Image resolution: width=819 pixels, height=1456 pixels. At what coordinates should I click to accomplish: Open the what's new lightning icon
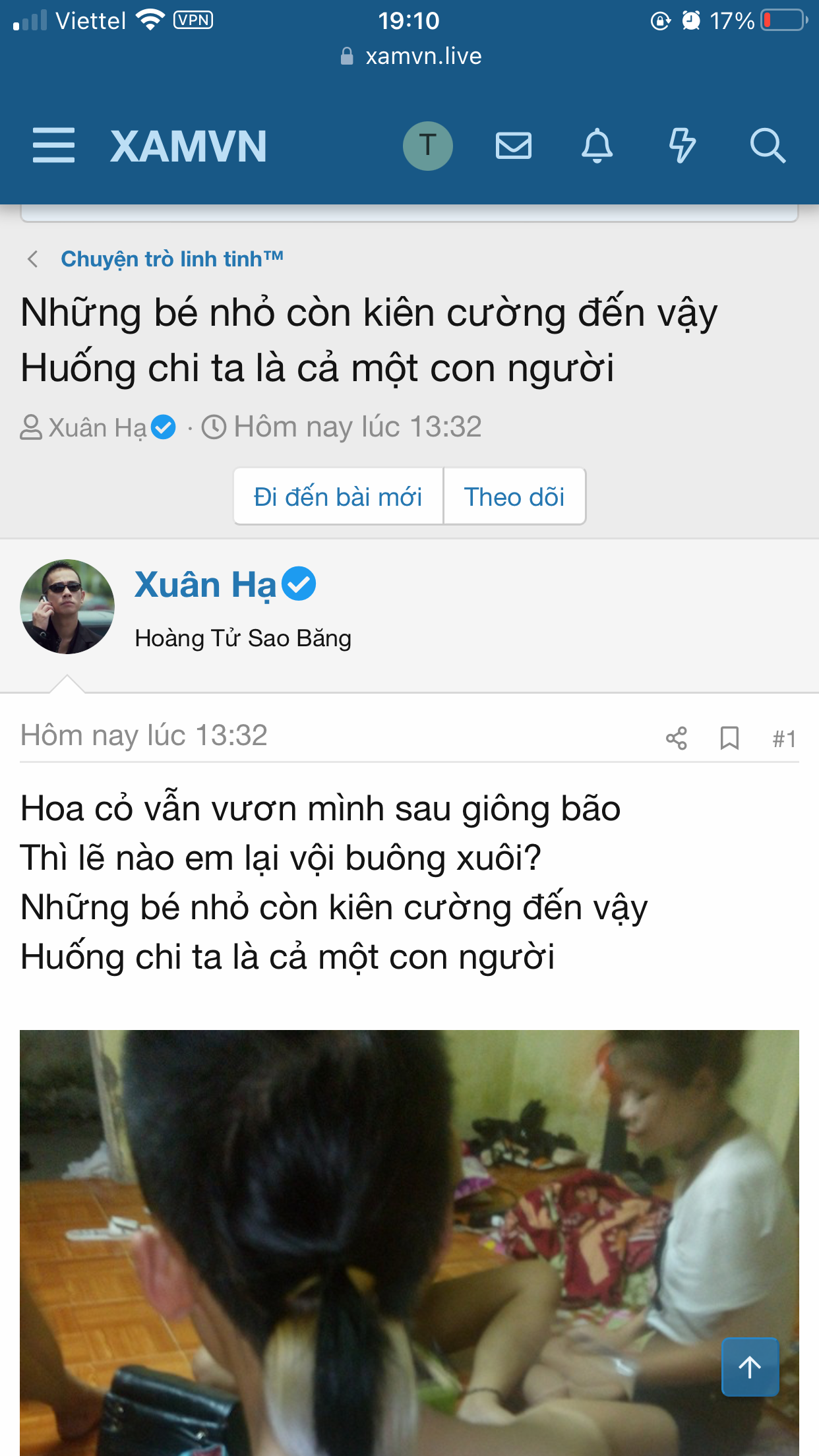[682, 146]
